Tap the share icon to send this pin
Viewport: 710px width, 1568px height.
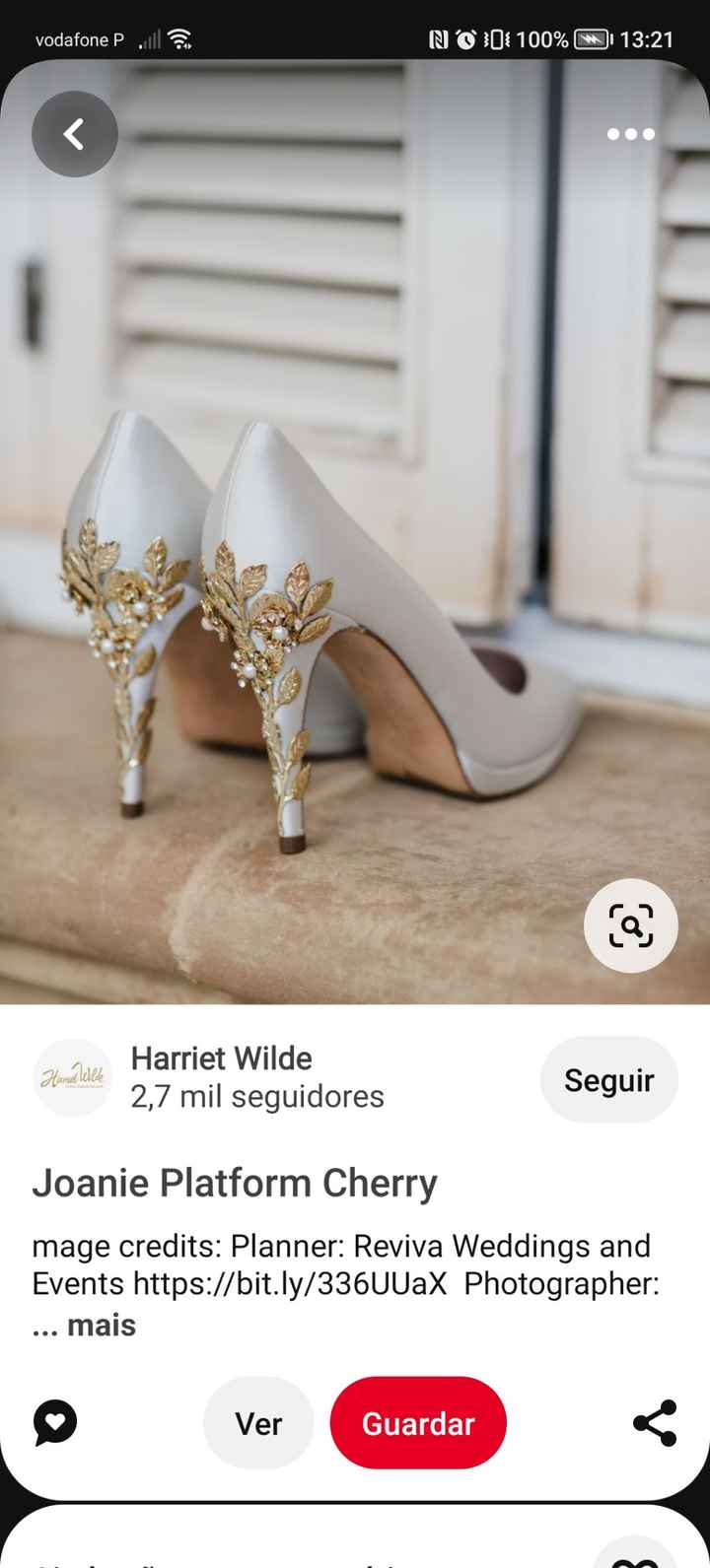click(654, 1422)
